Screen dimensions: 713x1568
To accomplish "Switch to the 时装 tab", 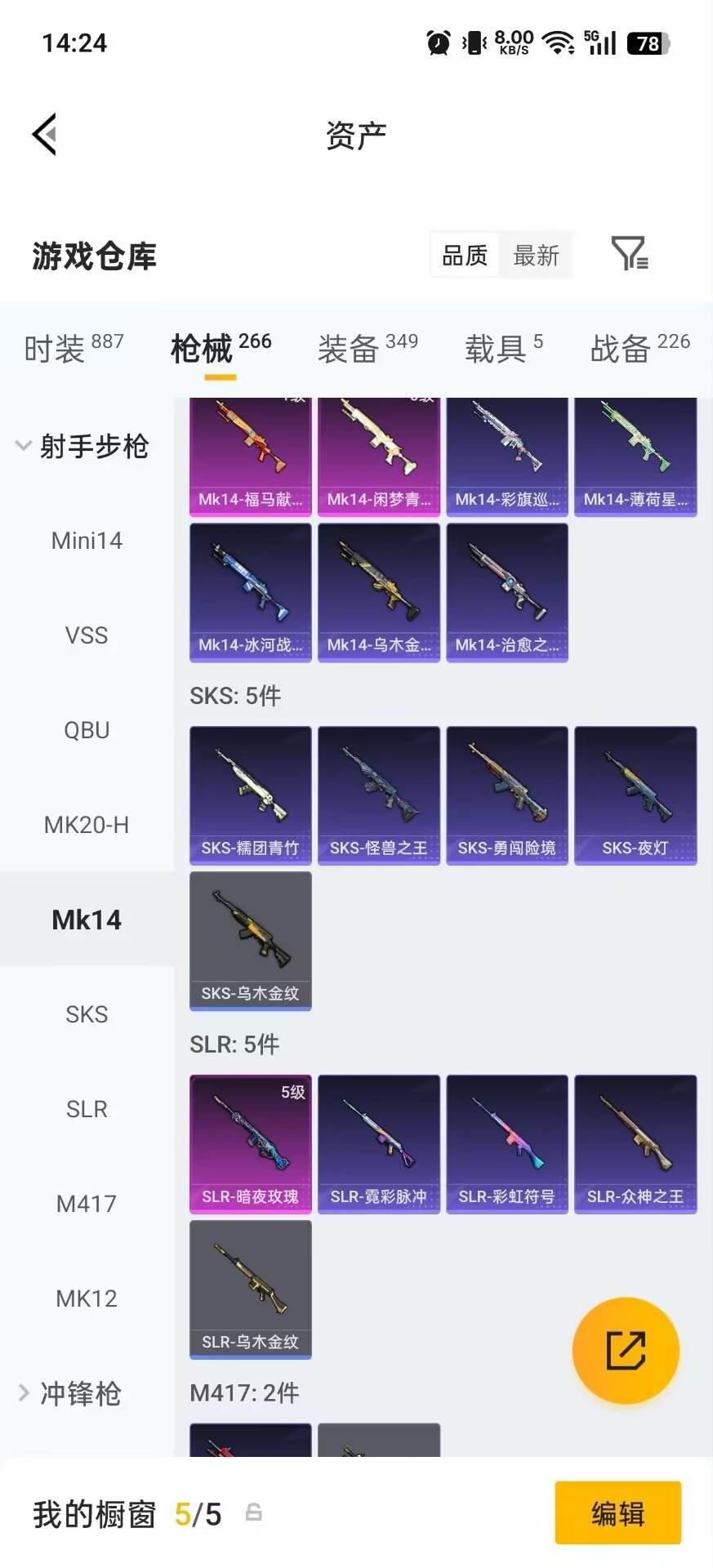I will [74, 349].
